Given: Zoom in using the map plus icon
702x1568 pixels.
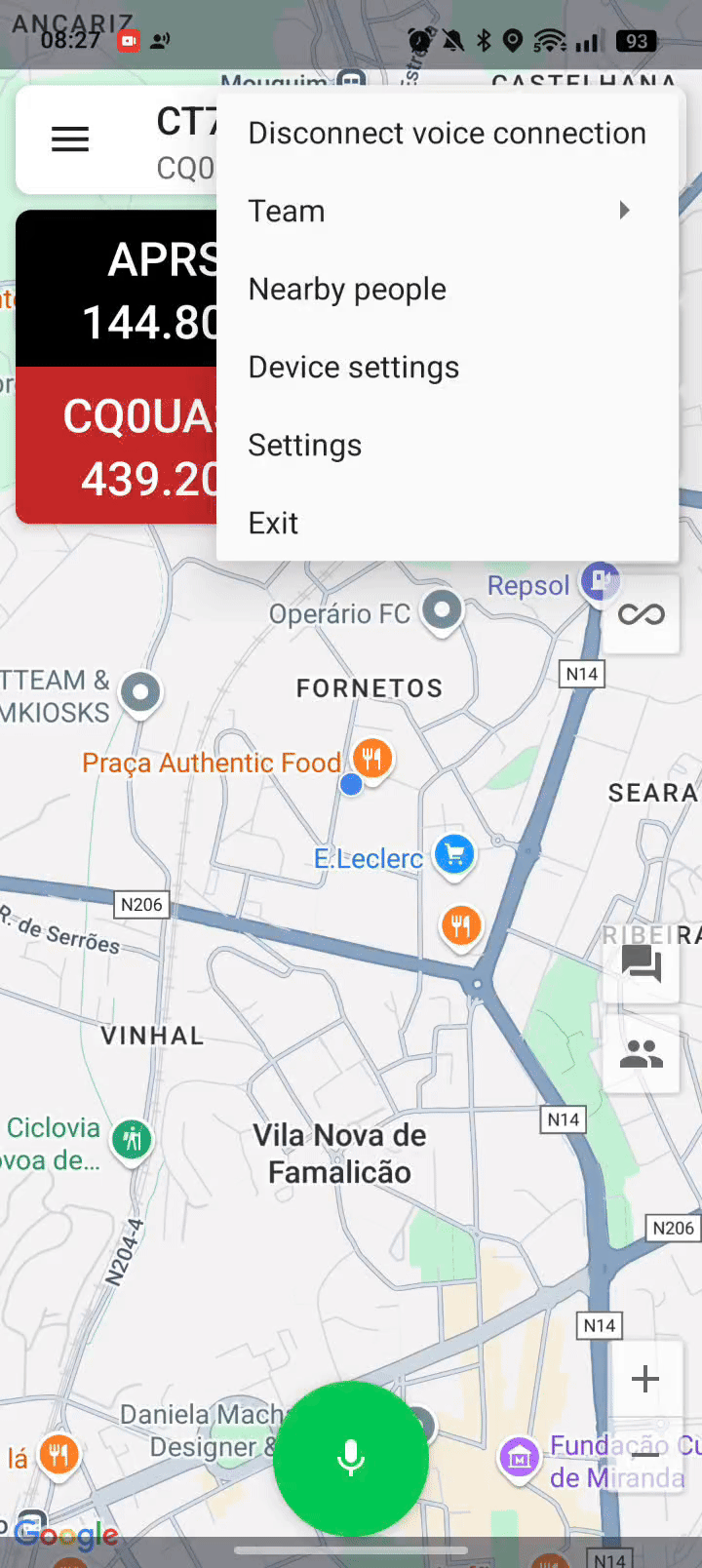Looking at the screenshot, I should [x=644, y=1379].
